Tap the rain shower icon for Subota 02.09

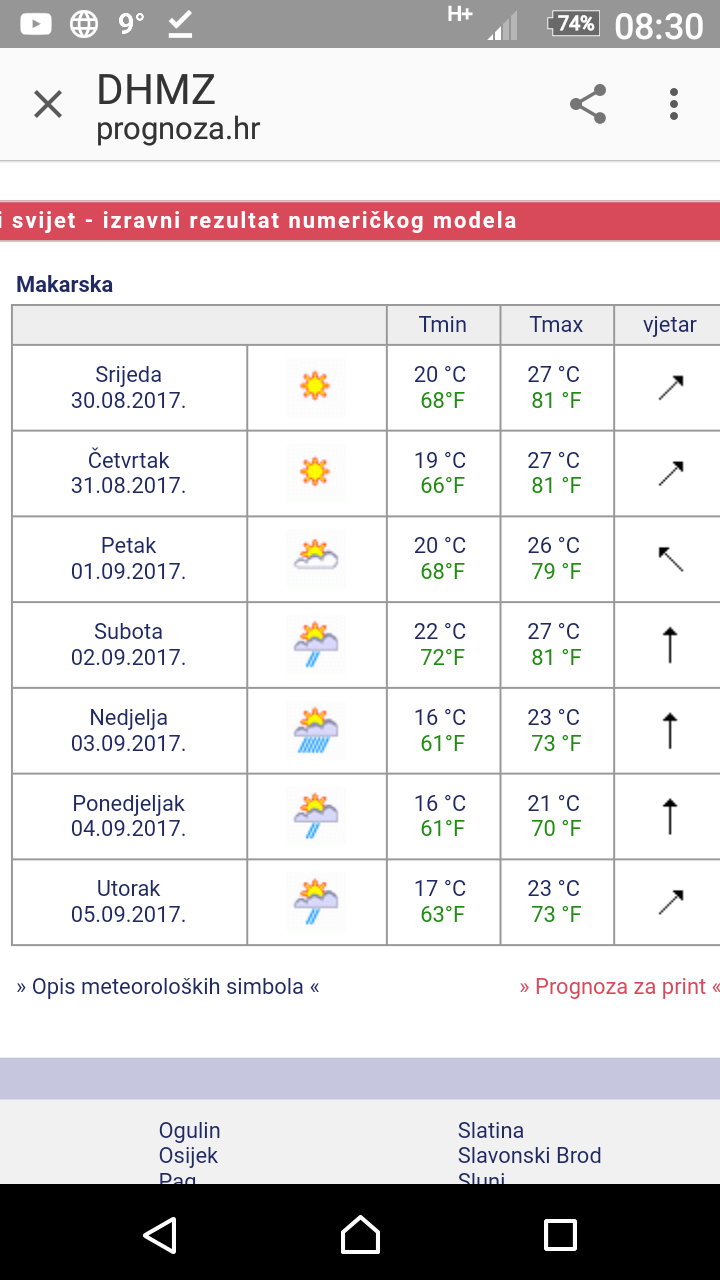coord(315,644)
